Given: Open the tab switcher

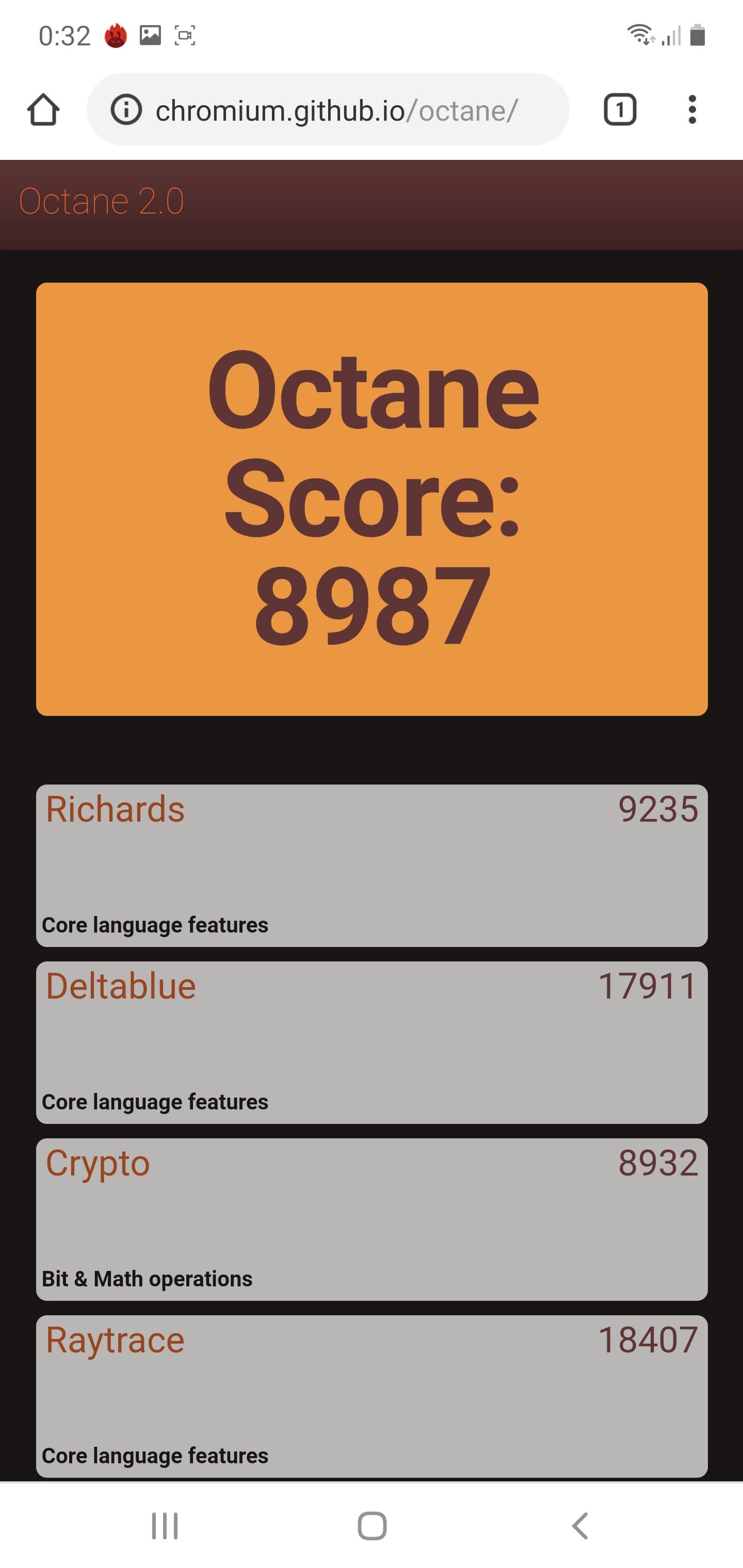Looking at the screenshot, I should pos(619,110).
